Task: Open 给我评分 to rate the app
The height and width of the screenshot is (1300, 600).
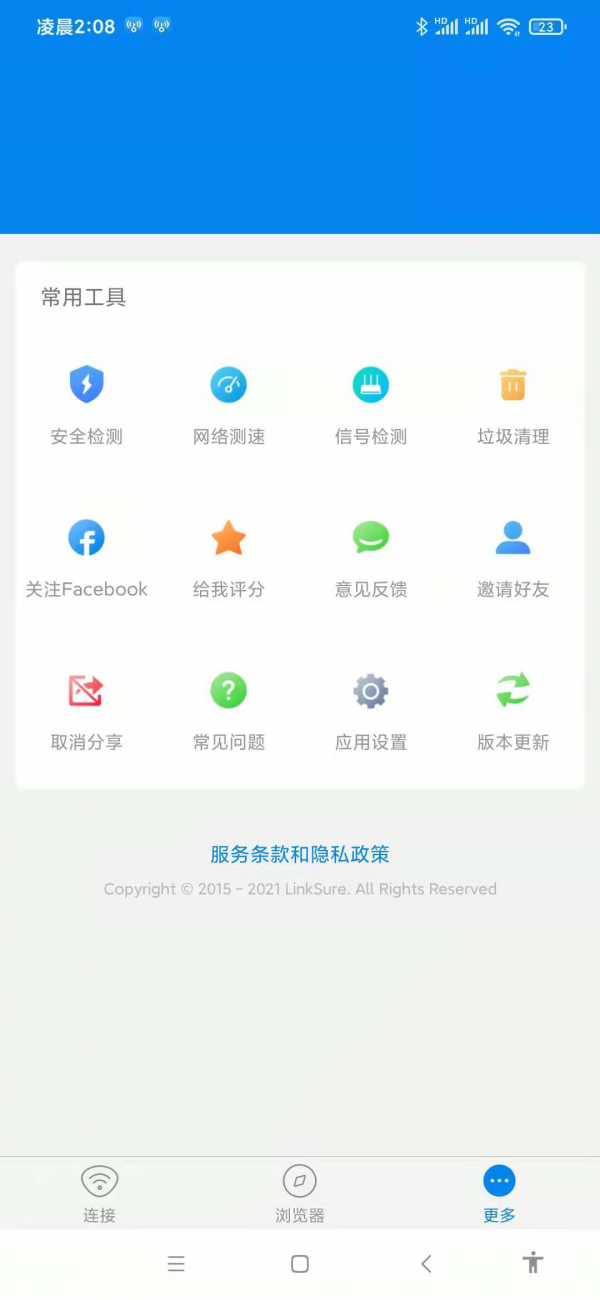Action: pos(229,556)
